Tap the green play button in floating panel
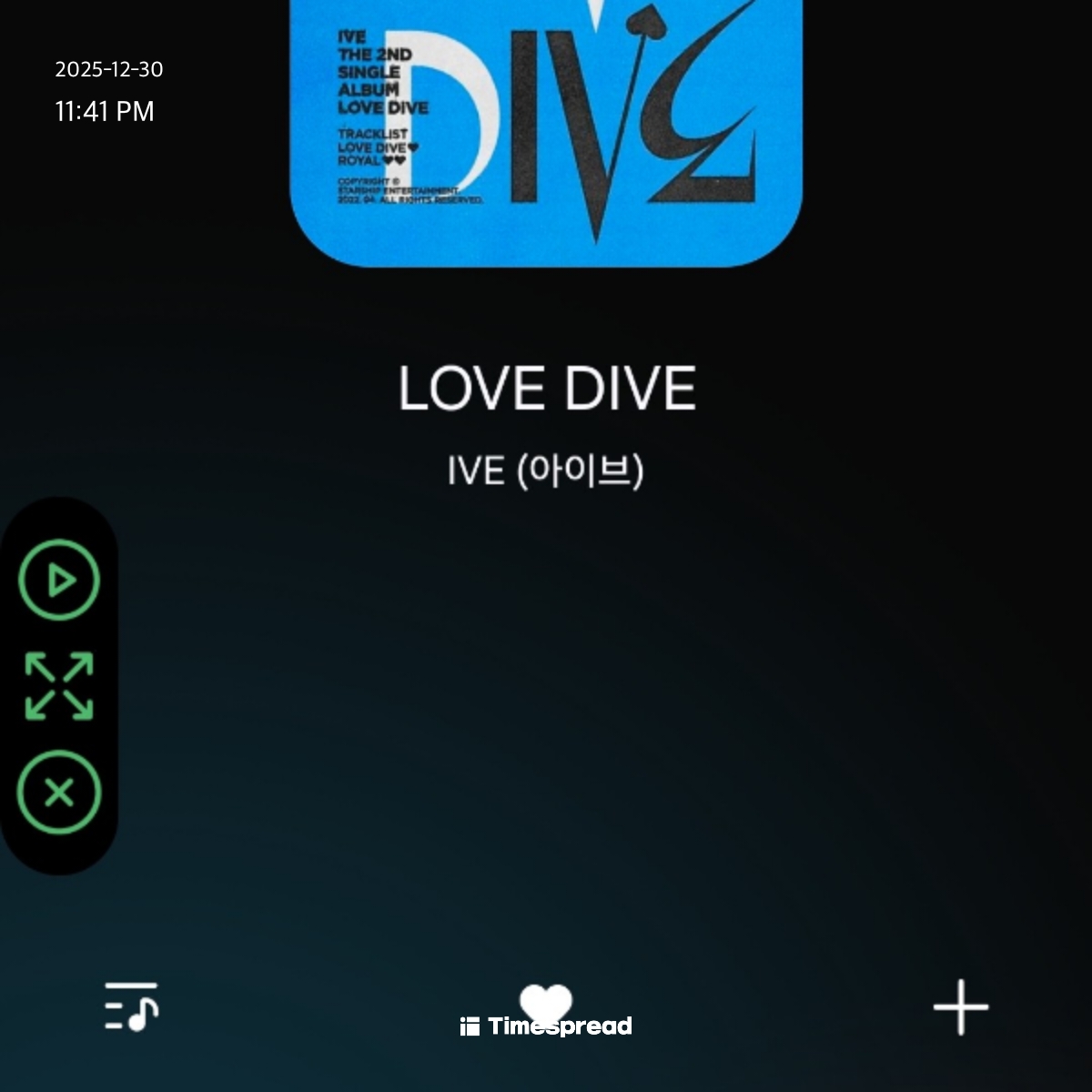Image resolution: width=1092 pixels, height=1092 pixels. tap(59, 580)
